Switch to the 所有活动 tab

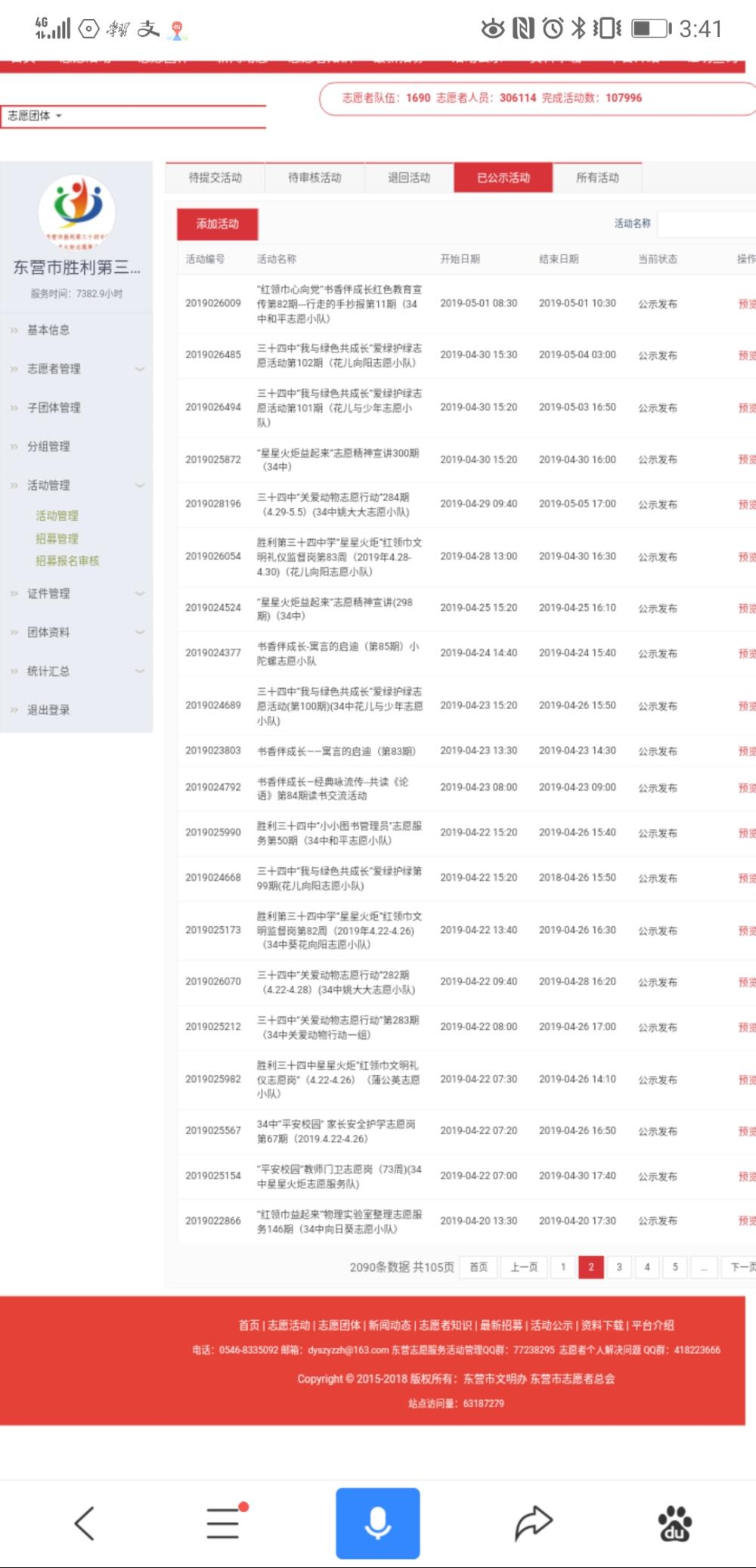[x=597, y=178]
